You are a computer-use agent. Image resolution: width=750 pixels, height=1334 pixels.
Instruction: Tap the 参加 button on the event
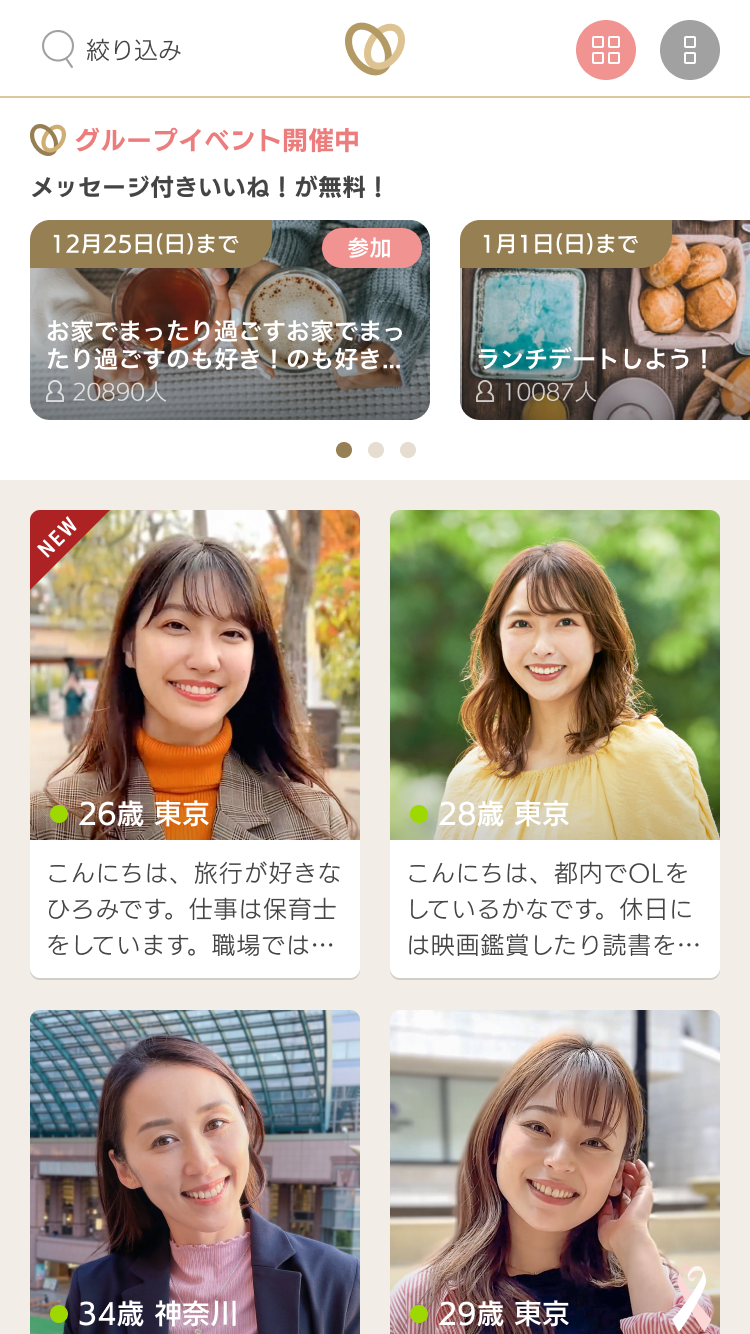(x=371, y=248)
